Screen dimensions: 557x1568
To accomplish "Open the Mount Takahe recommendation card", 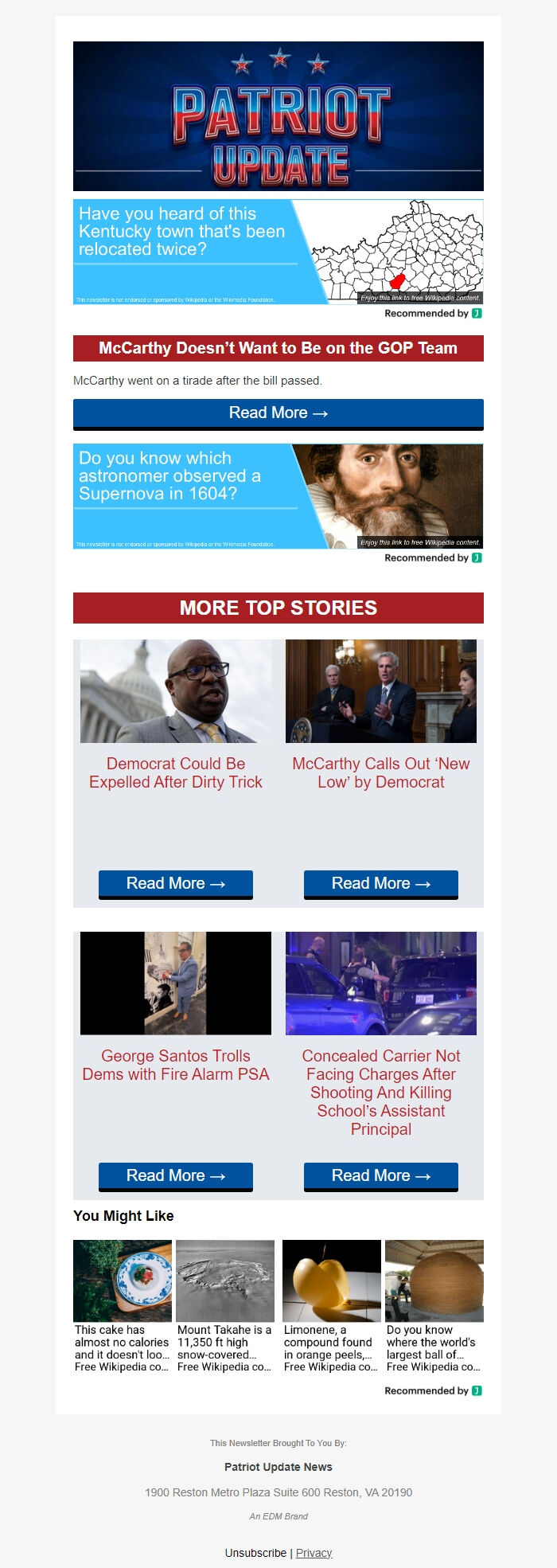I will pos(225,1306).
